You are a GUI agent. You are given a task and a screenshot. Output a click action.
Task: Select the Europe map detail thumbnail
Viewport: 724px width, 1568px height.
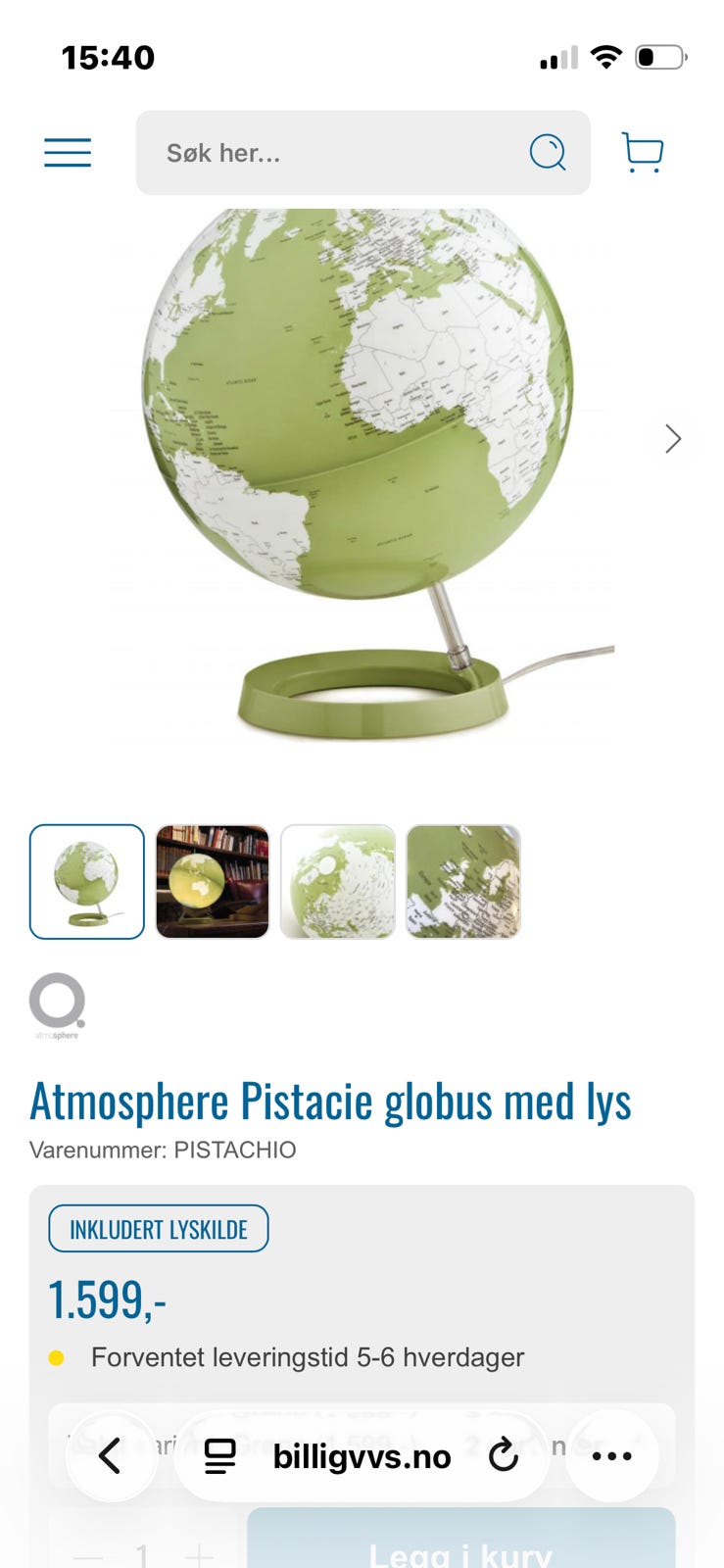click(x=463, y=881)
